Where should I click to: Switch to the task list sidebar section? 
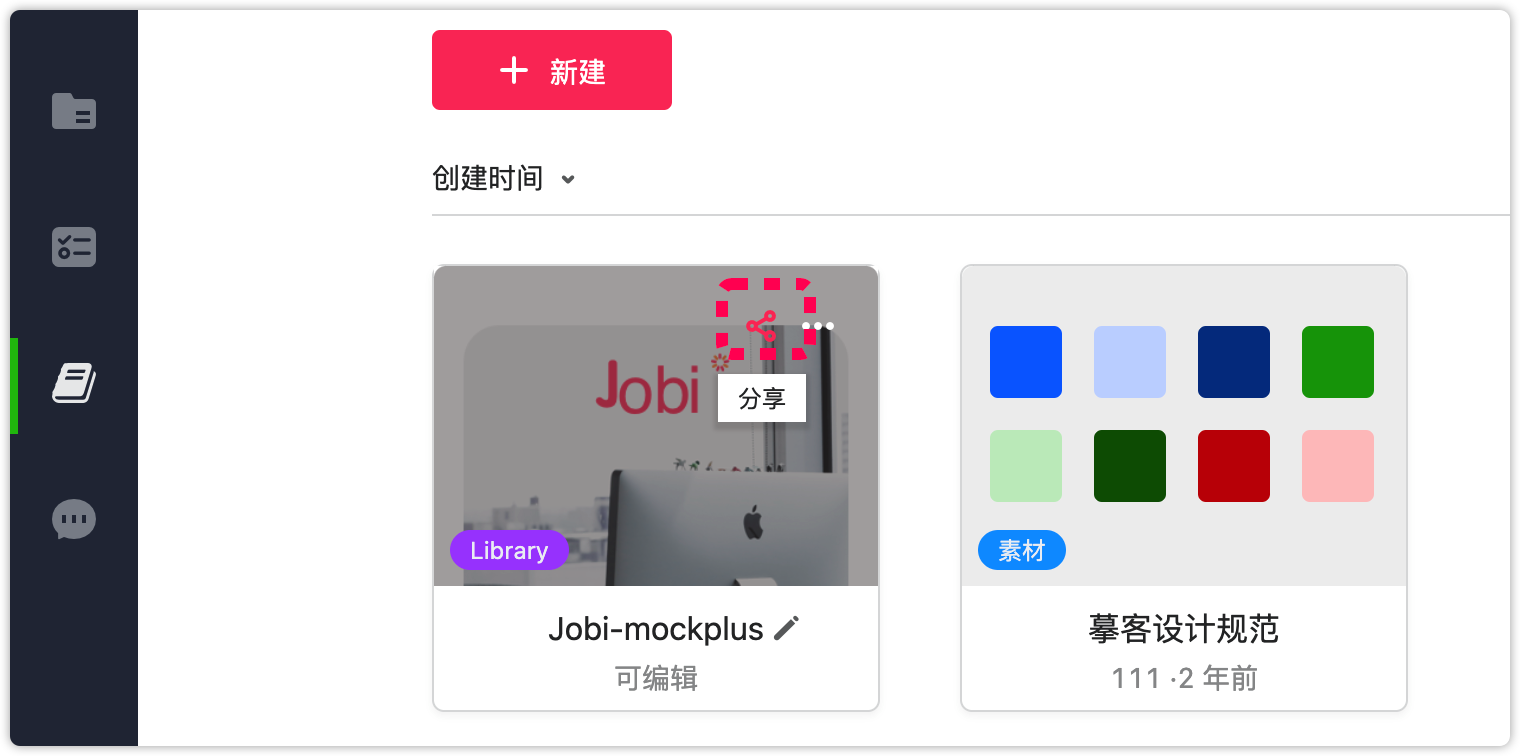[74, 247]
